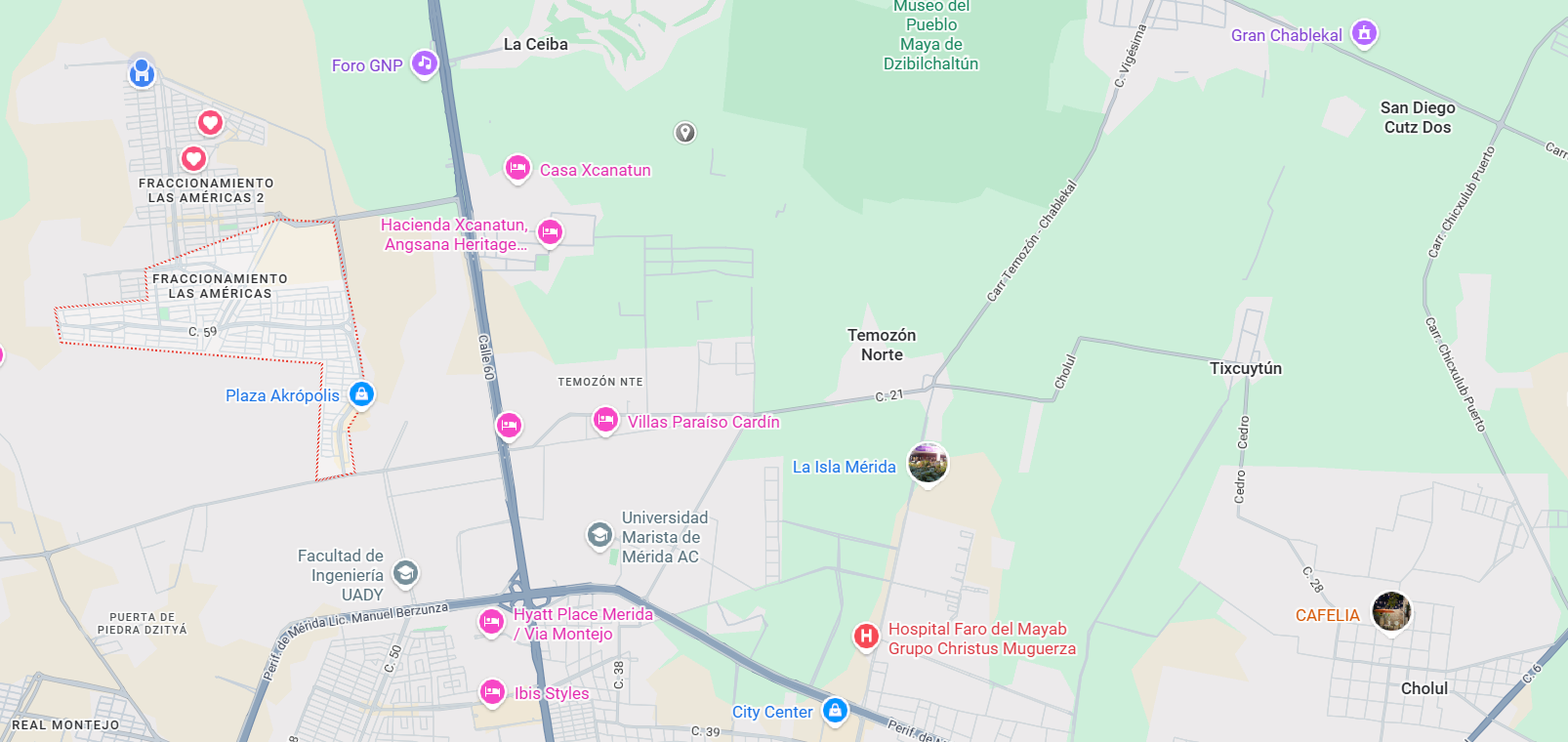This screenshot has height=742, width=1568.
Task: Tap Hacienda Xcanatun, Angsana Heritage hotel marker
Action: (551, 232)
